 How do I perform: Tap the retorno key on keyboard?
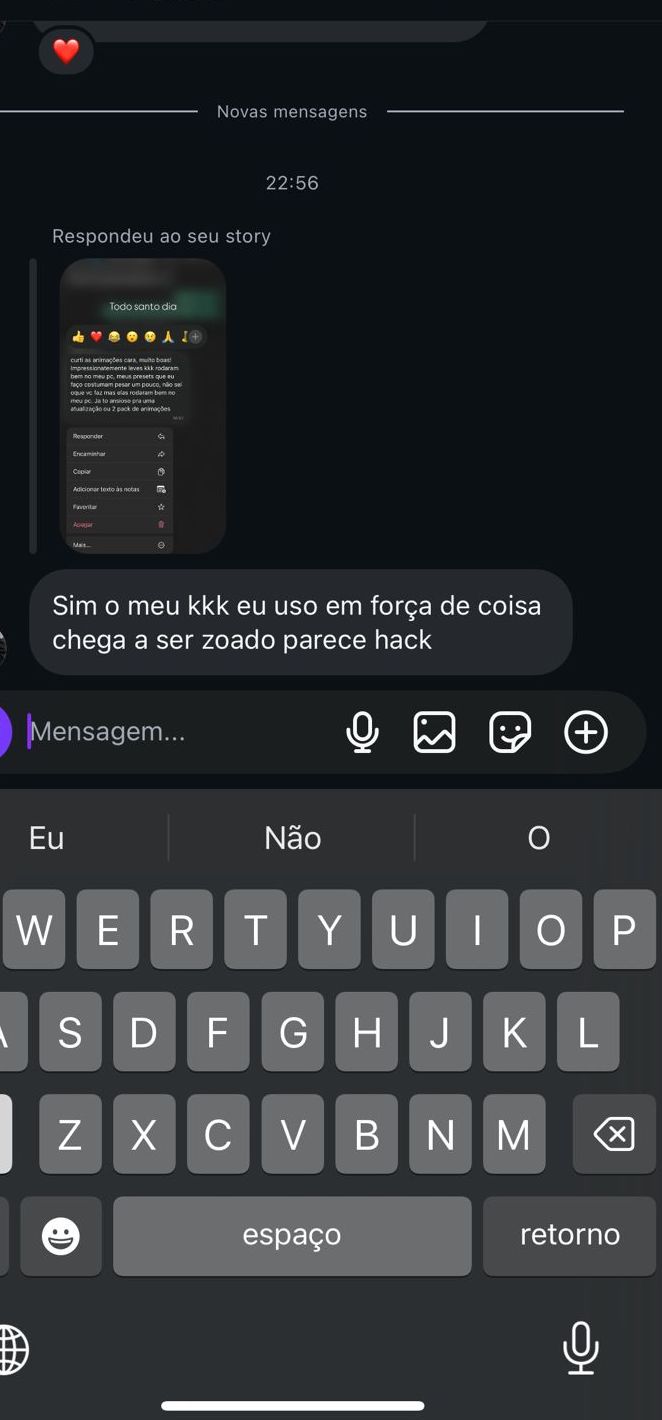569,1235
